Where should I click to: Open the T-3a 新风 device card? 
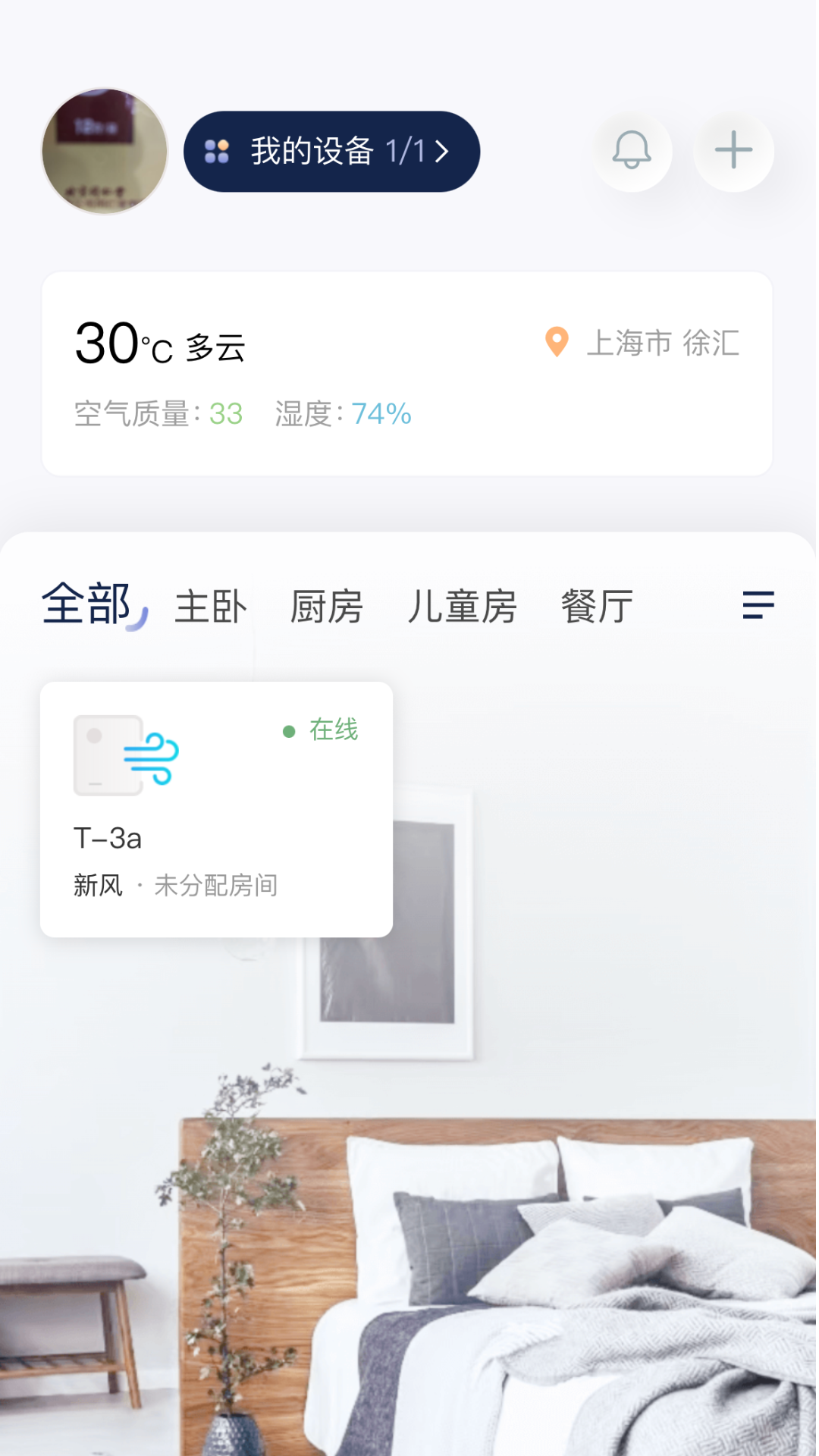tap(216, 809)
